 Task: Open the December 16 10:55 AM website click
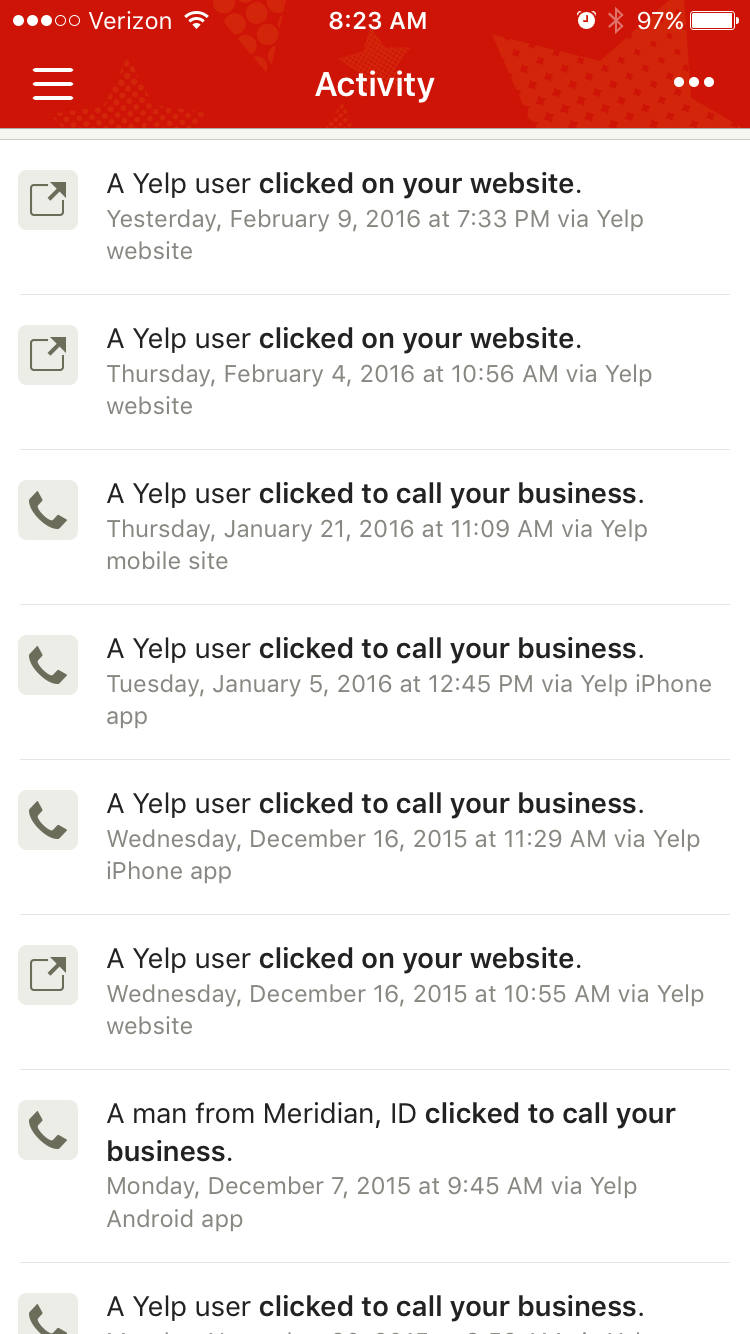375,991
